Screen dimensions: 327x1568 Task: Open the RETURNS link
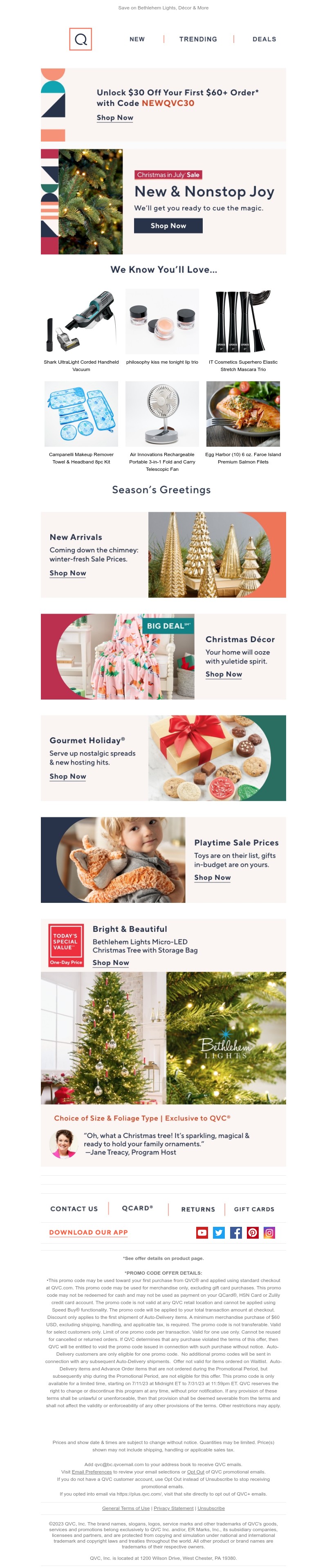pos(197,1209)
